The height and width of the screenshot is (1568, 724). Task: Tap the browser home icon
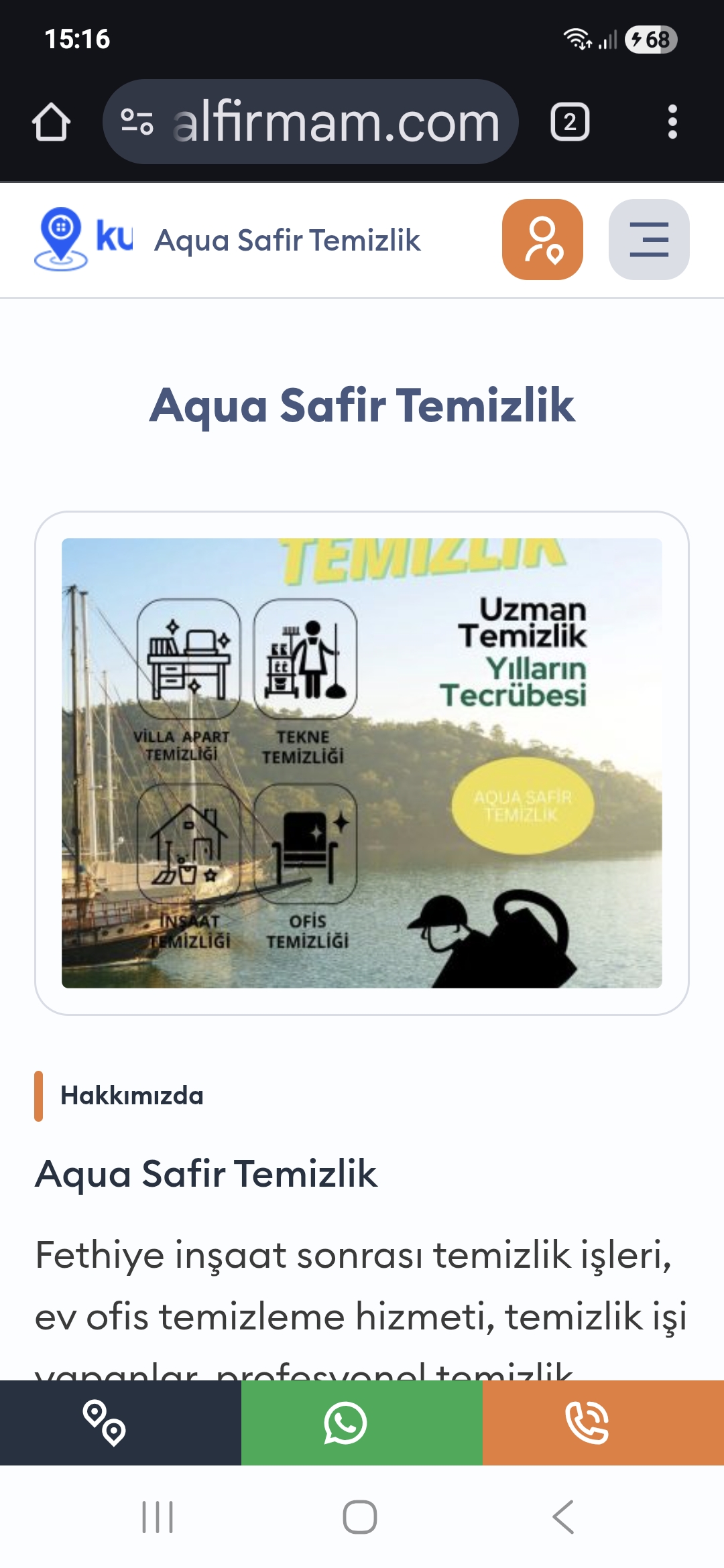51,122
